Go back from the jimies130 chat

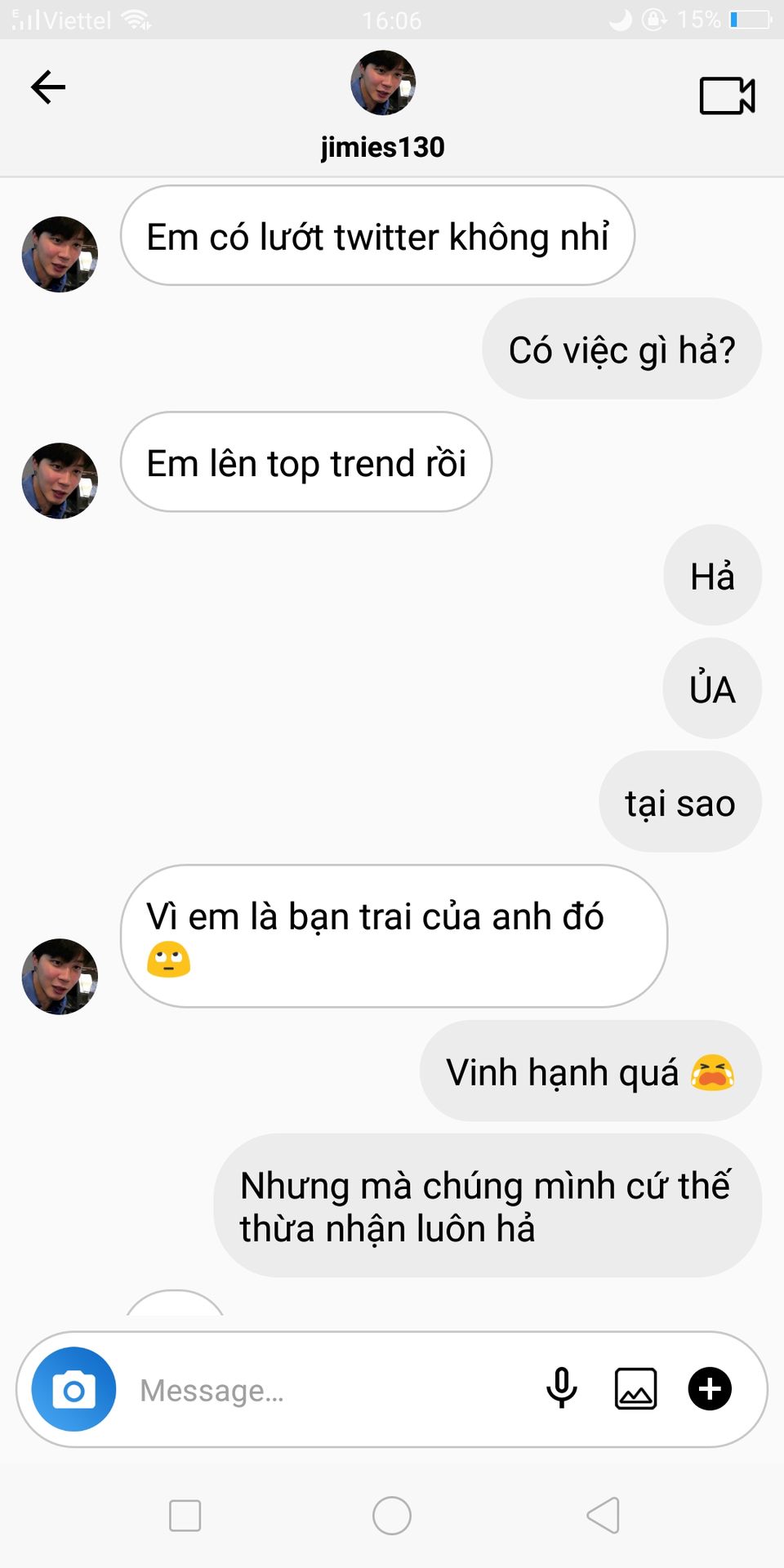point(48,87)
